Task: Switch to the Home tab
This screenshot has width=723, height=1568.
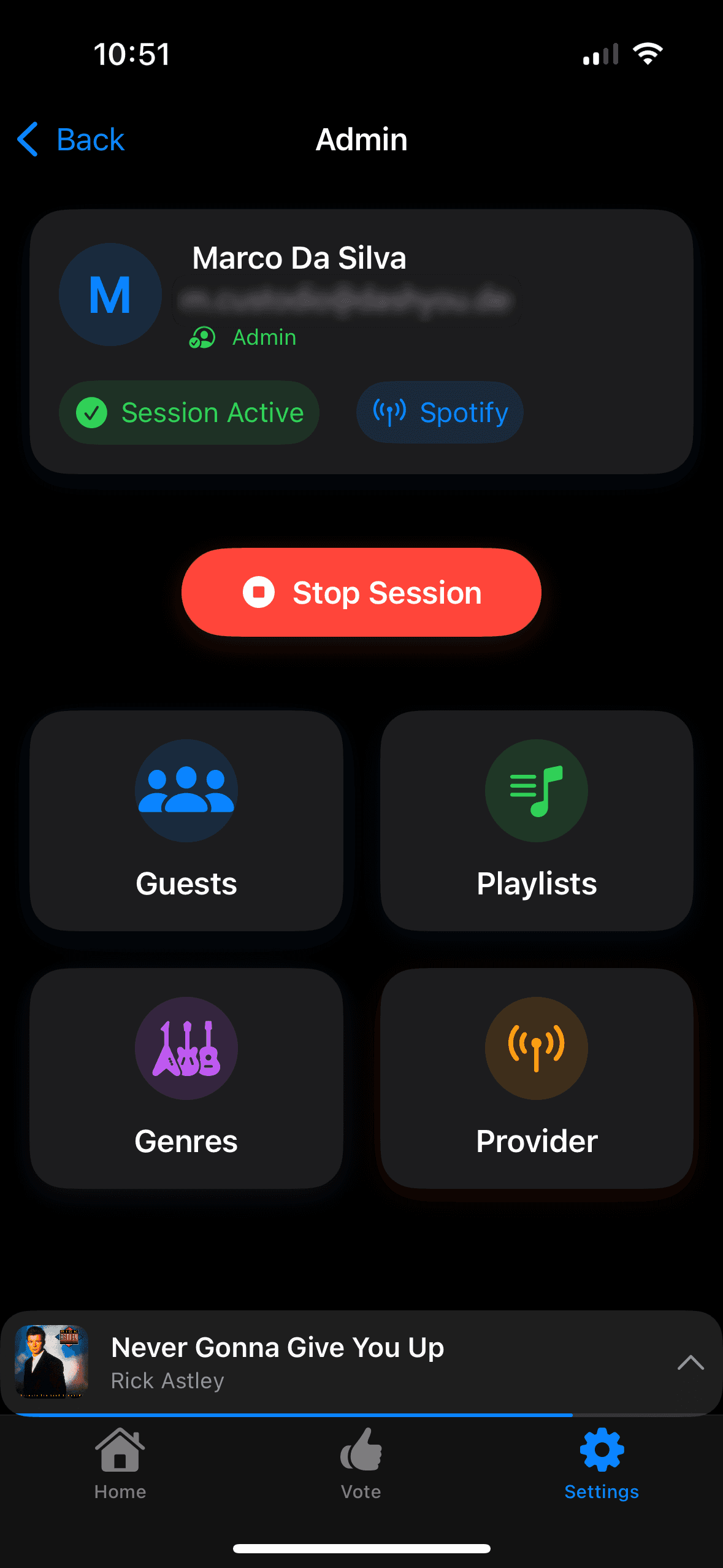Action: pyautogui.click(x=119, y=1466)
